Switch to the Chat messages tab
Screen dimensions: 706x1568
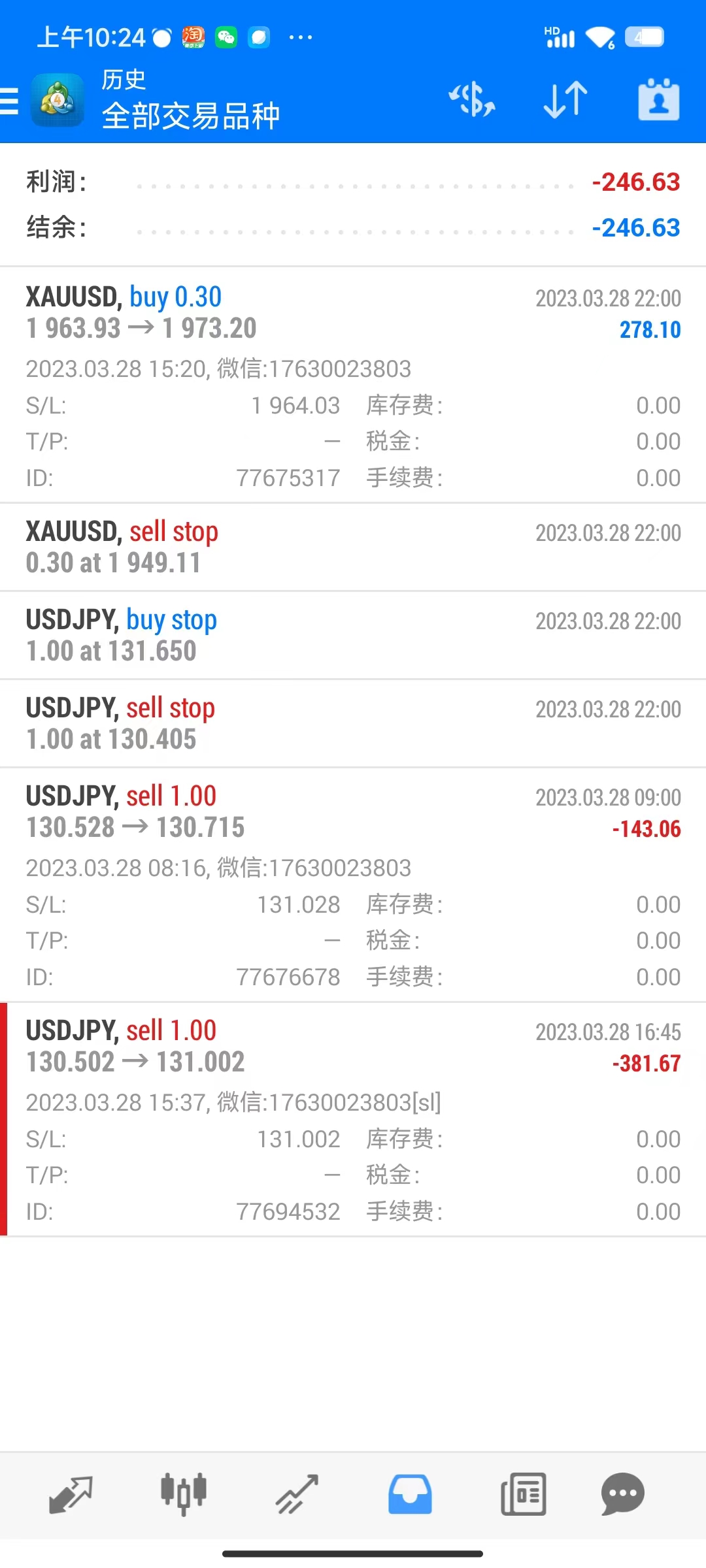coord(622,1494)
